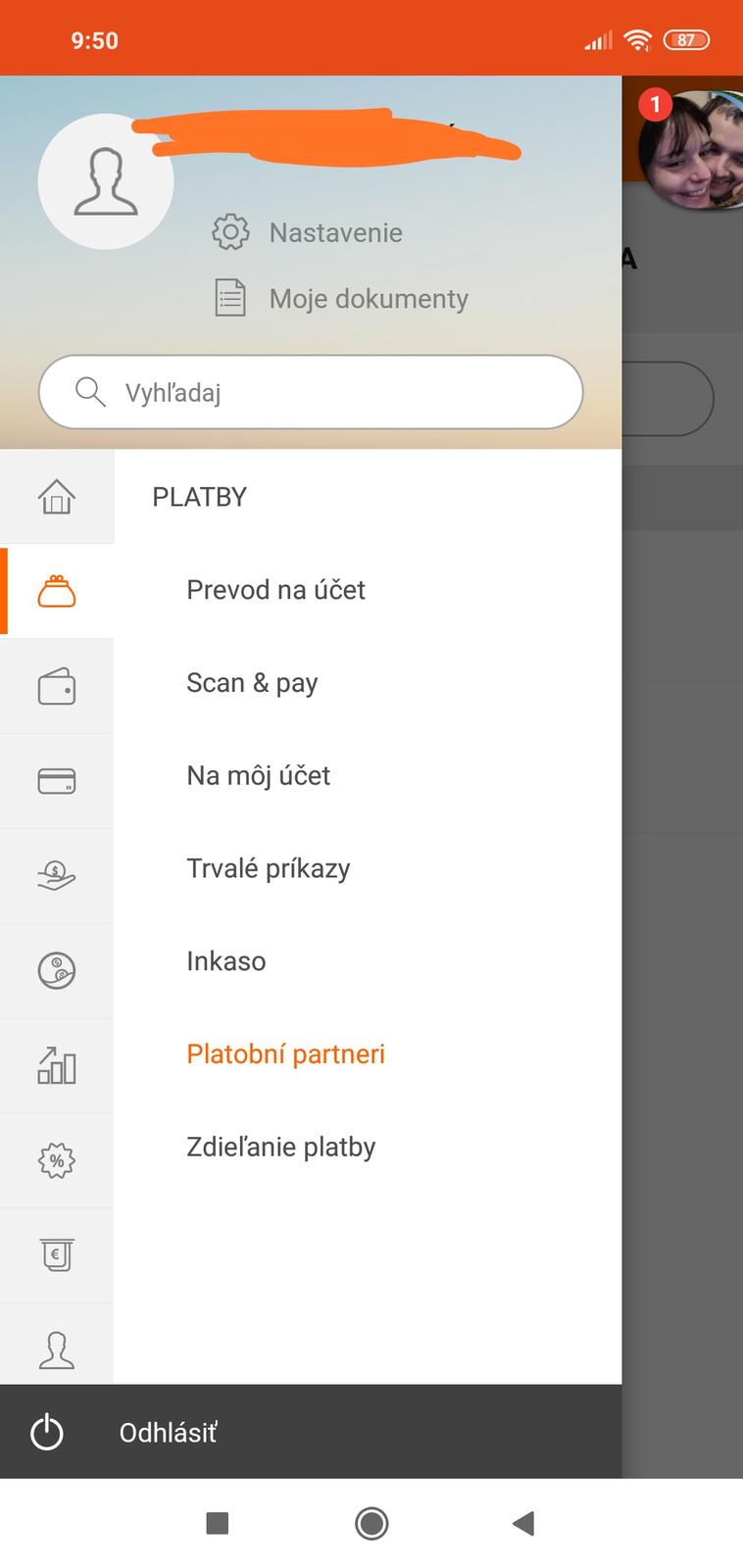The image size is (743, 1568).
Task: Open Platobní partneri
Action: [285, 1054]
